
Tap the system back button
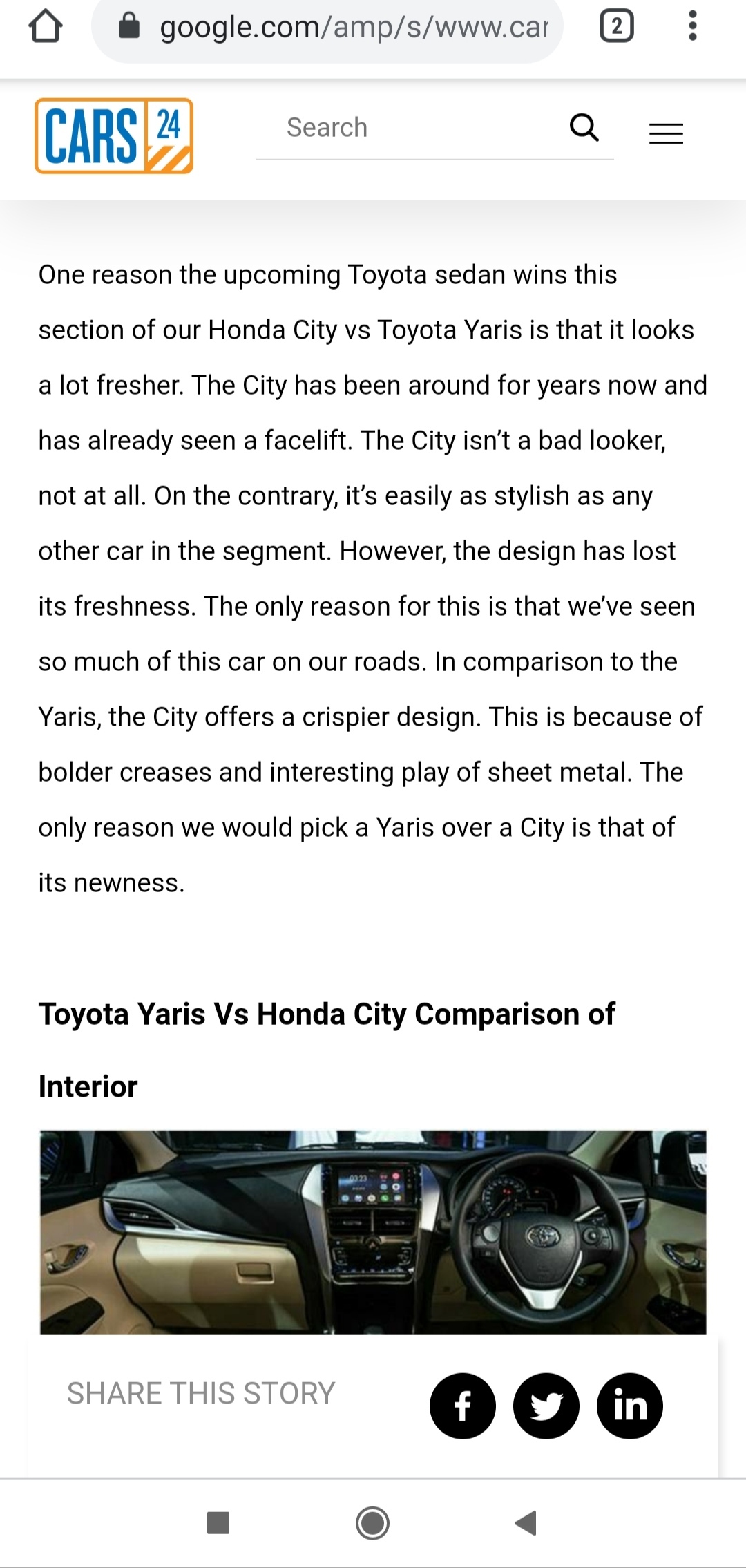(x=526, y=1522)
